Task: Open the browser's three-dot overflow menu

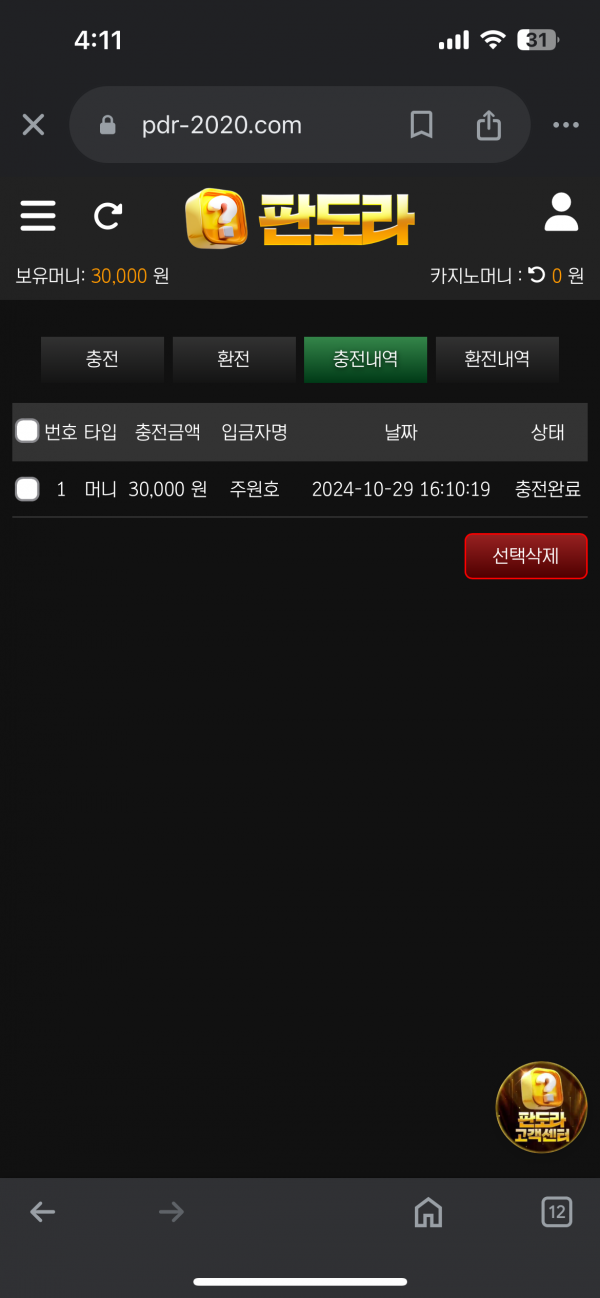Action: click(565, 125)
